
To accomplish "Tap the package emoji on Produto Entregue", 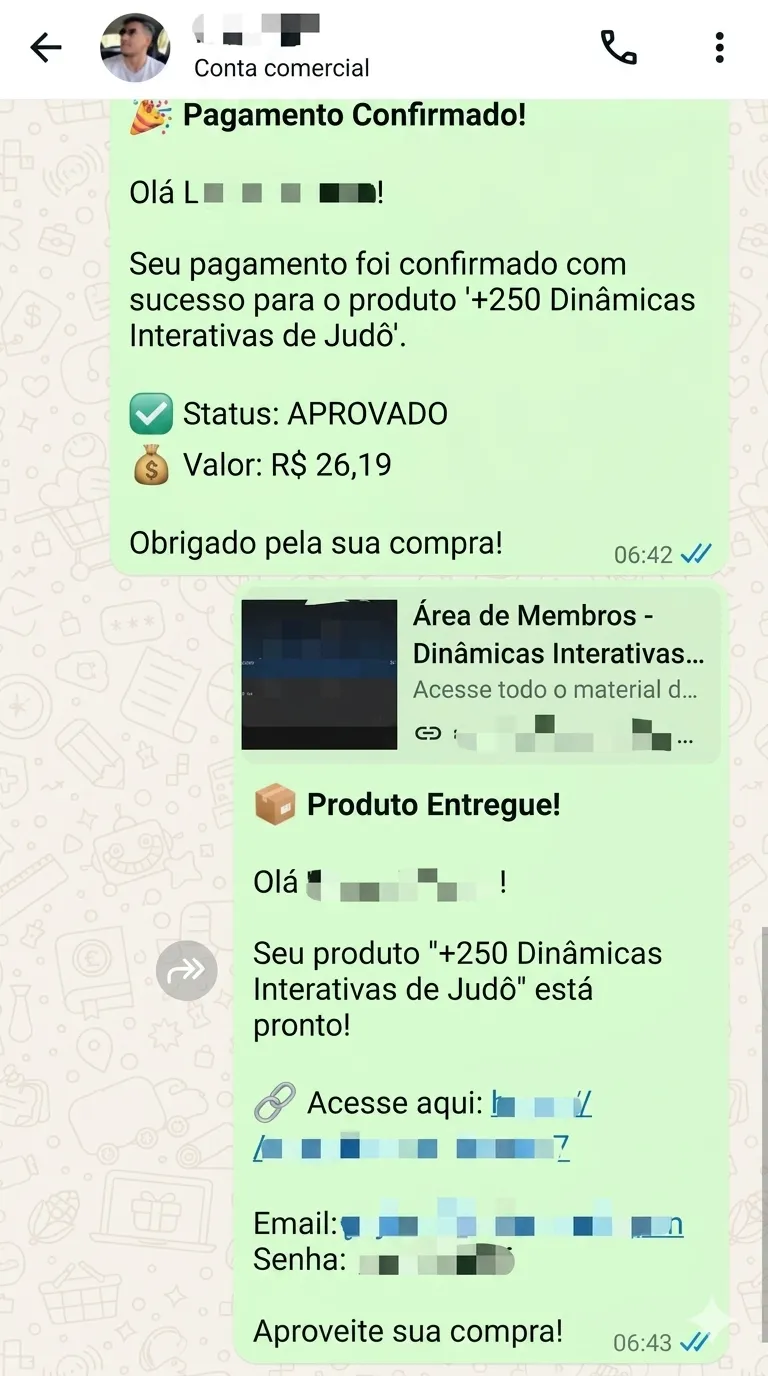I will tap(274, 803).
